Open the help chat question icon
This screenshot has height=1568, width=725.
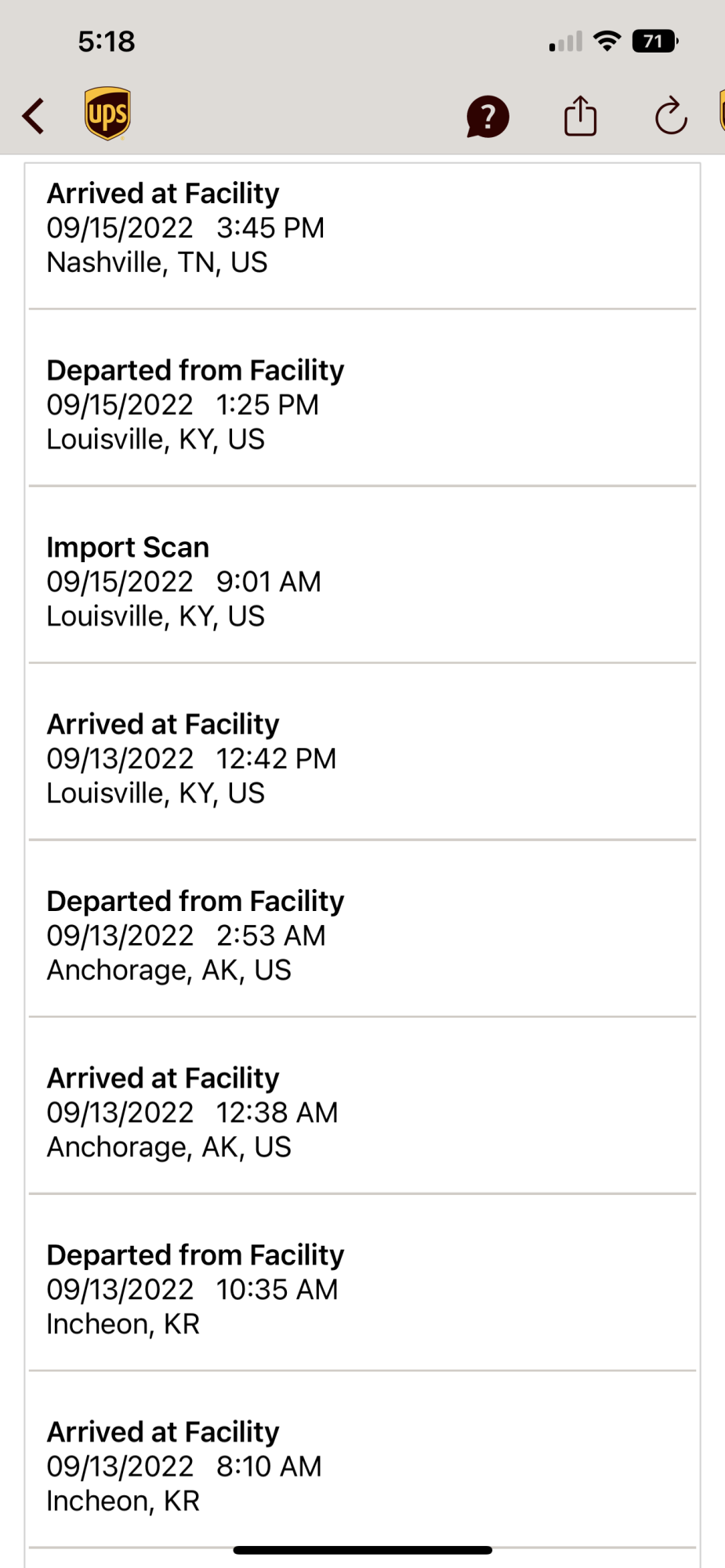click(x=488, y=117)
